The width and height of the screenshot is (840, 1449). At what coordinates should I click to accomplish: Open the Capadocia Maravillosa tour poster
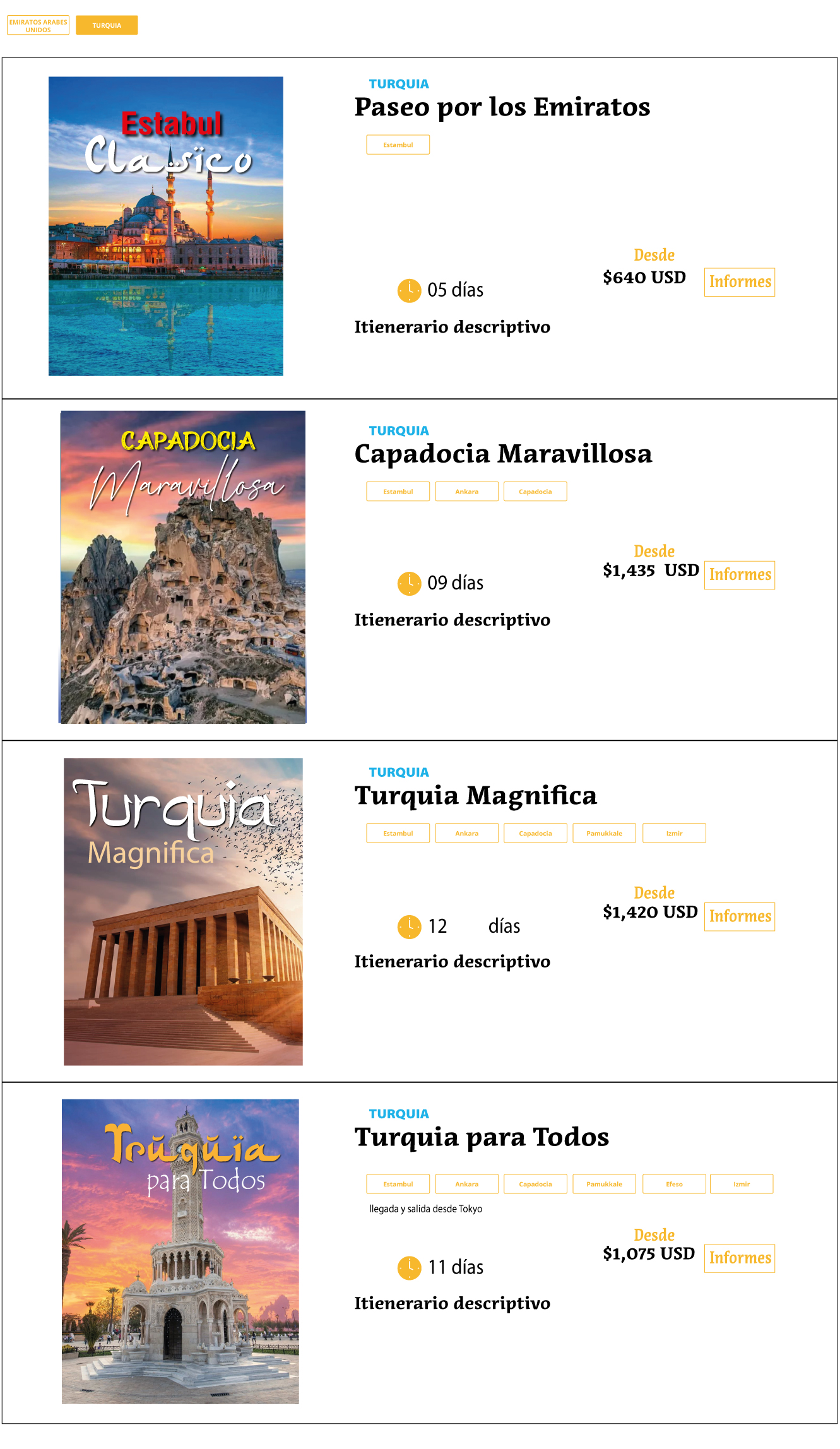click(x=183, y=567)
